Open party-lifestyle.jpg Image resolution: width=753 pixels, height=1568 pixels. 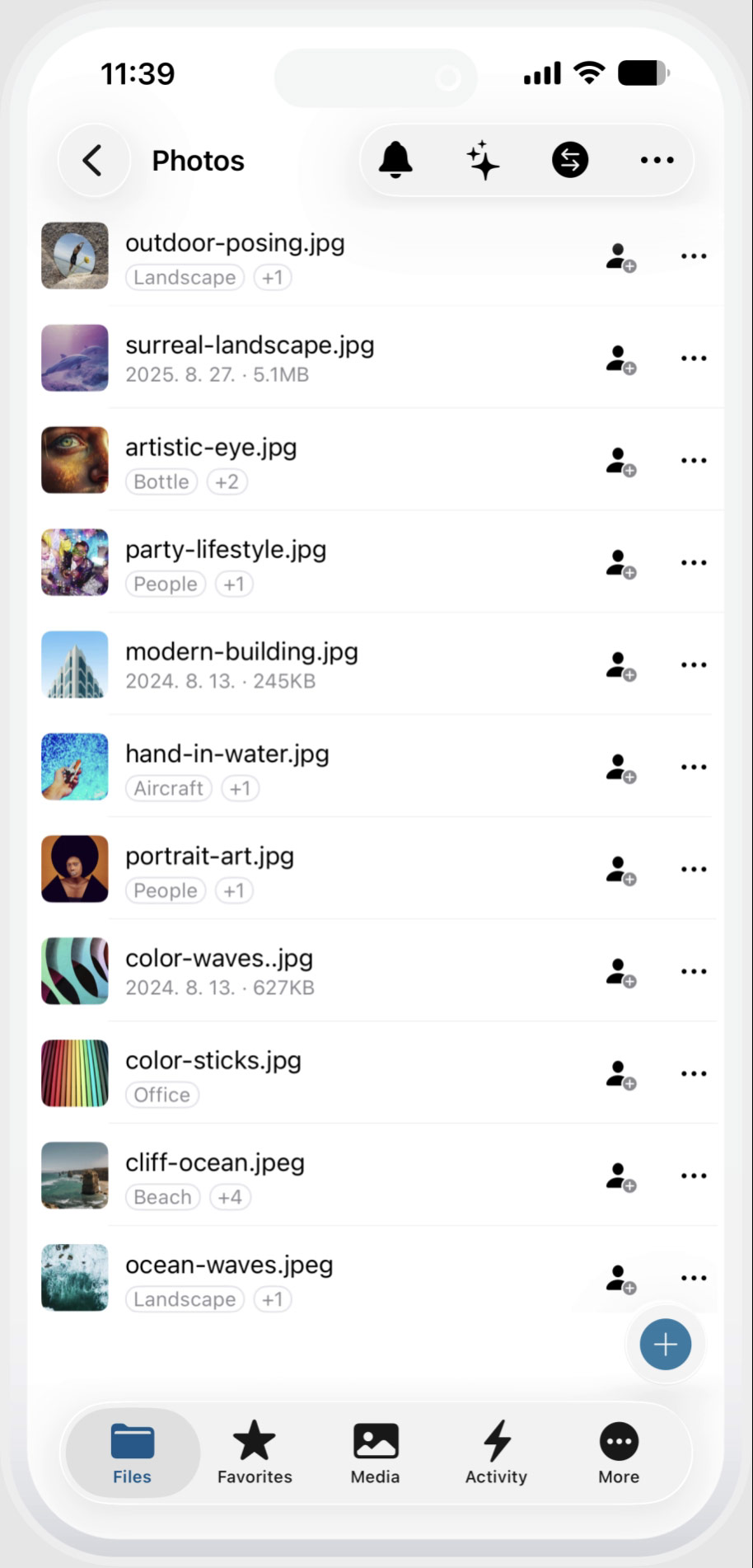[x=226, y=550]
